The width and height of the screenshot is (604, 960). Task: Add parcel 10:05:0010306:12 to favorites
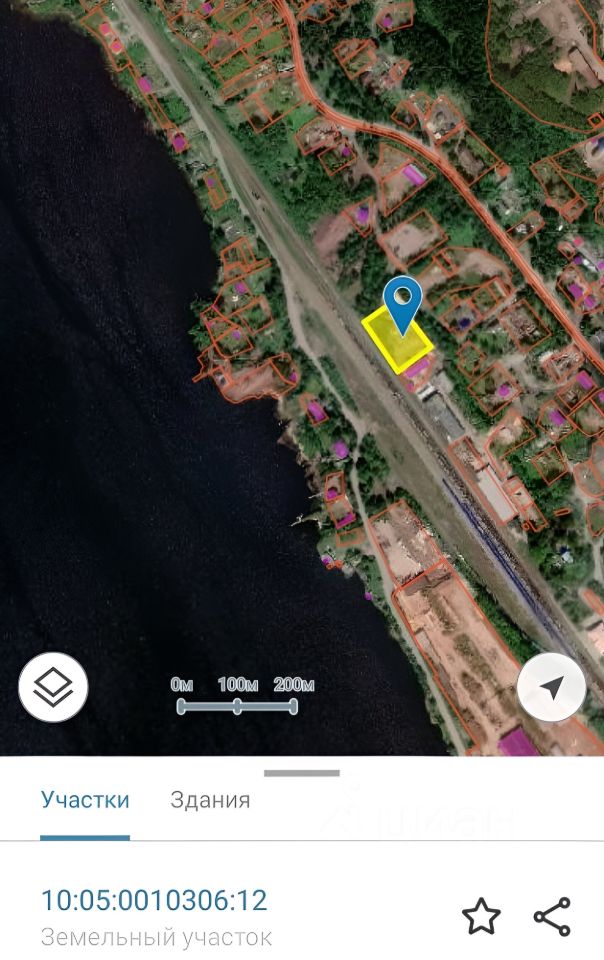coord(481,916)
